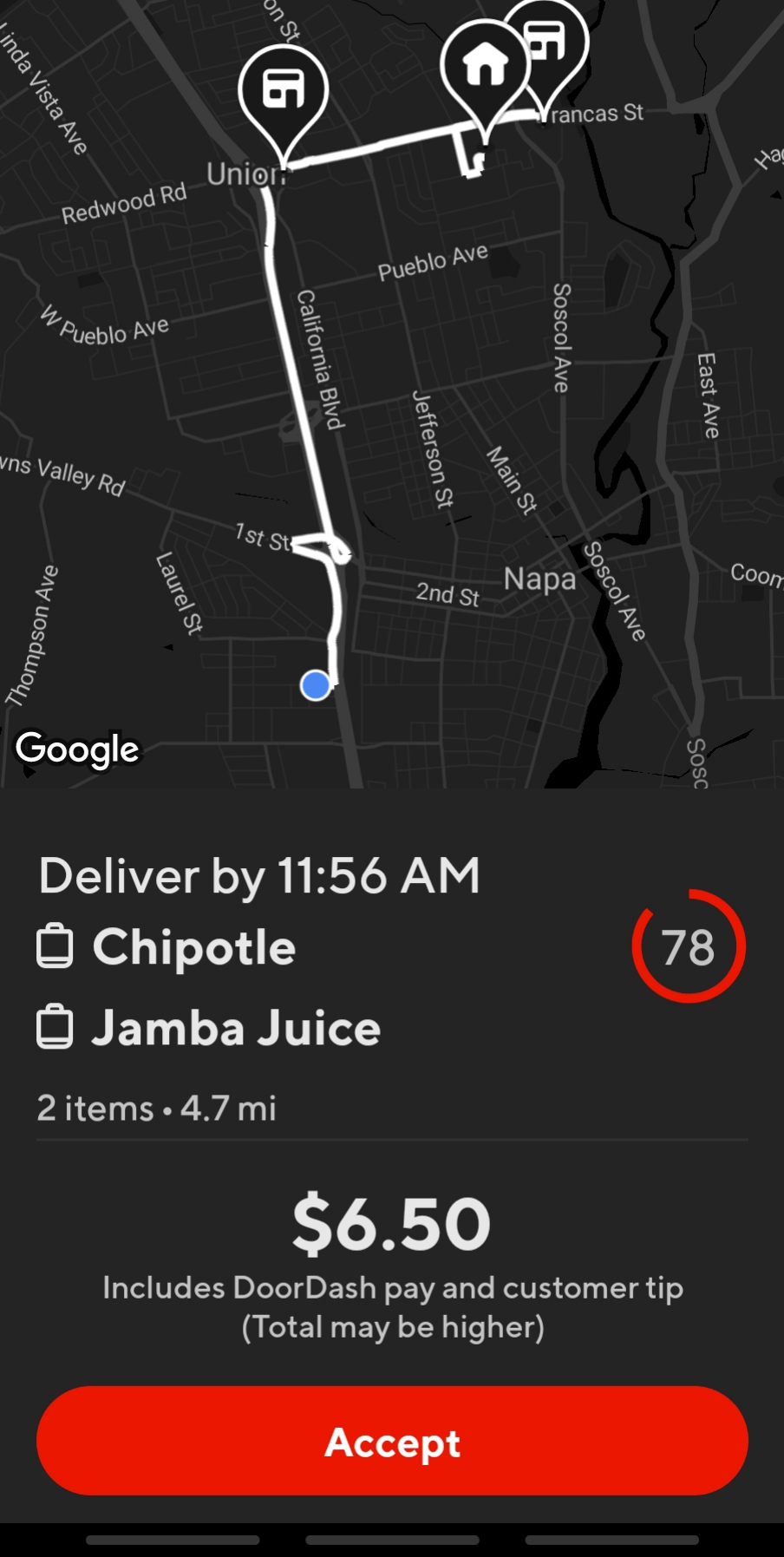This screenshot has height=1557, width=784.
Task: Tap your blue current location dot
Action: pos(316,686)
